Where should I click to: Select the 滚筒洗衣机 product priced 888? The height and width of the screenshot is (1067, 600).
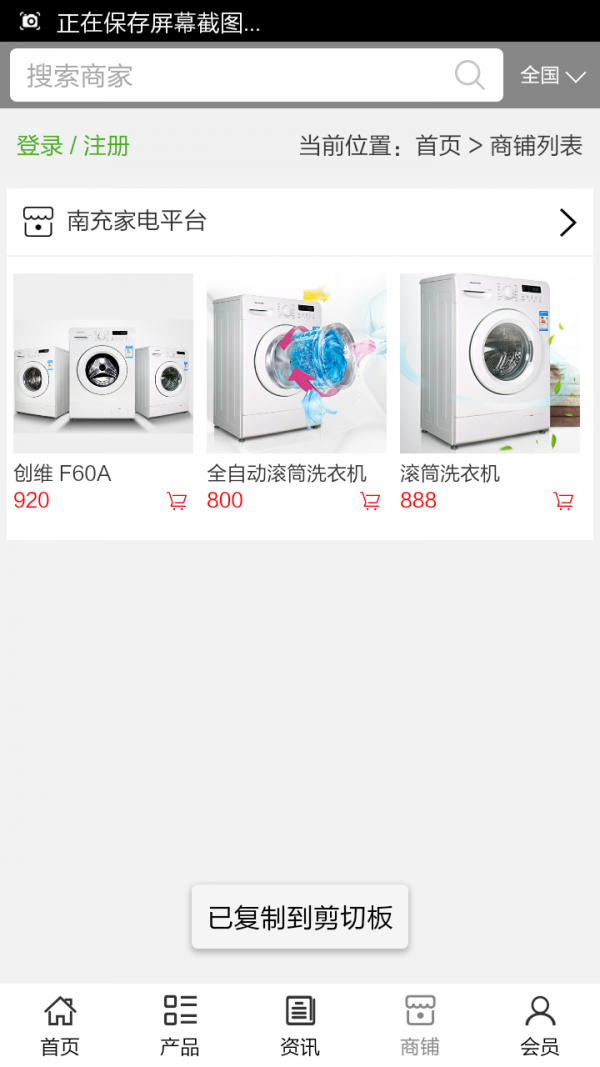489,364
